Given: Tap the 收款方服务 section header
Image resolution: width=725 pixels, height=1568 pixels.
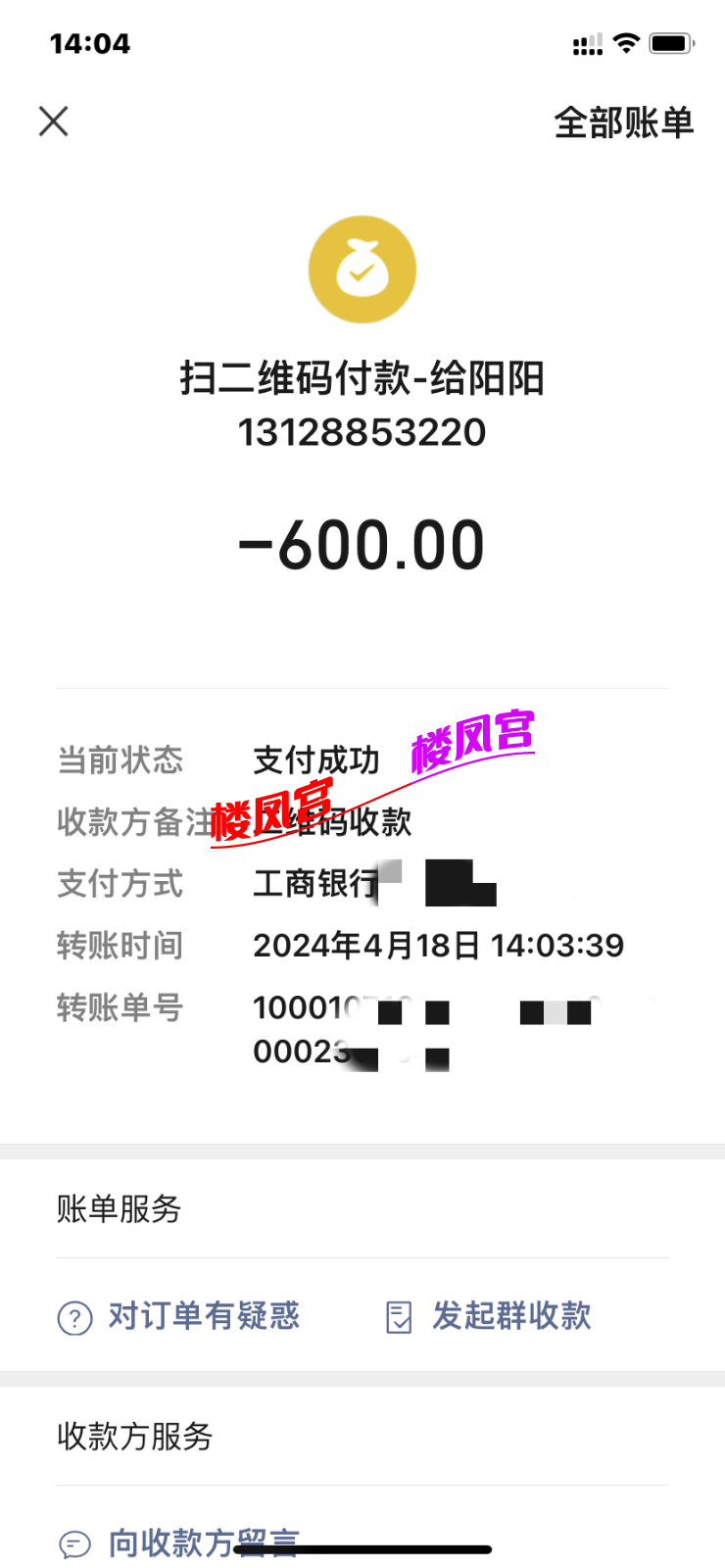Looking at the screenshot, I should point(133,1438).
